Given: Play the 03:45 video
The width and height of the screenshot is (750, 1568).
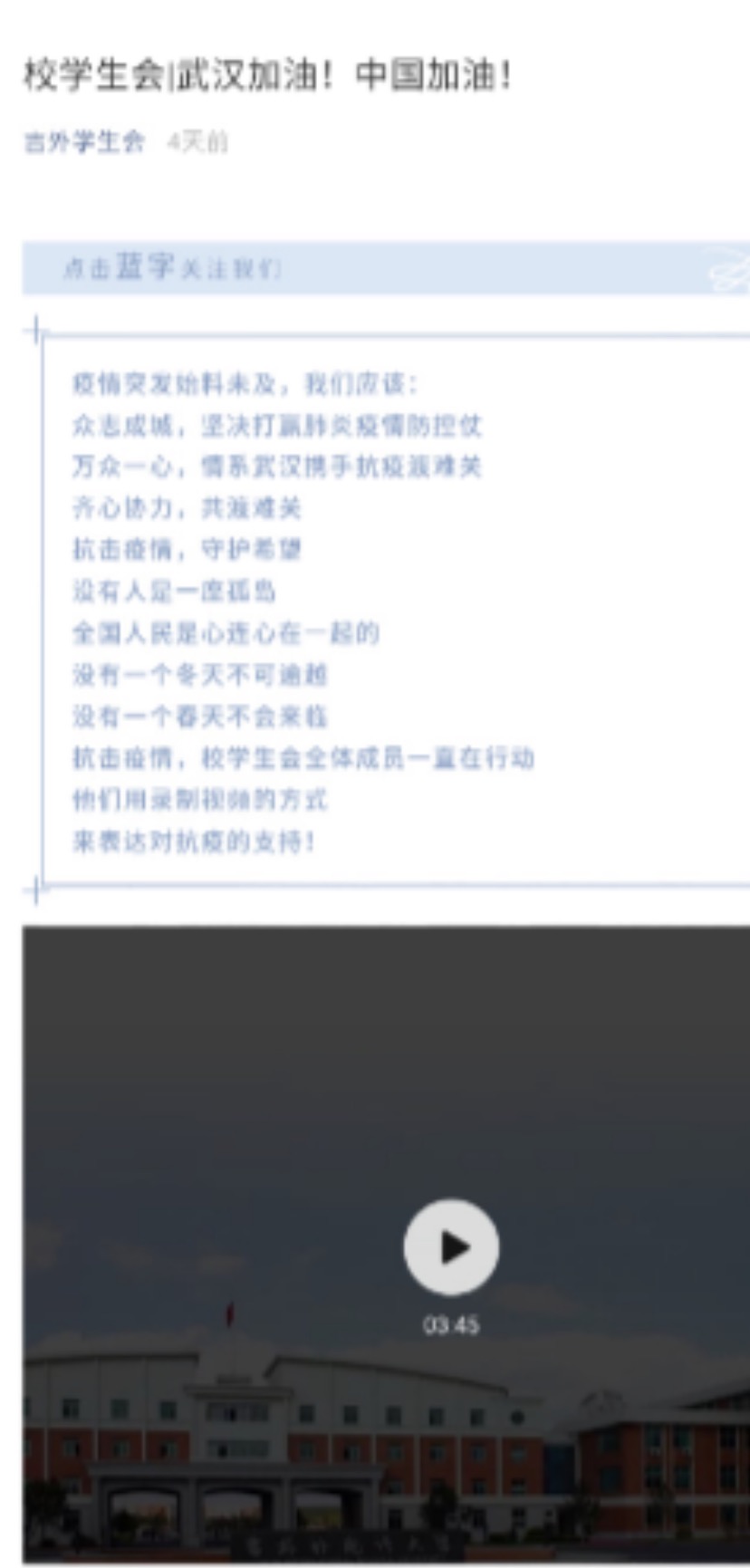Looking at the screenshot, I should [x=451, y=1246].
